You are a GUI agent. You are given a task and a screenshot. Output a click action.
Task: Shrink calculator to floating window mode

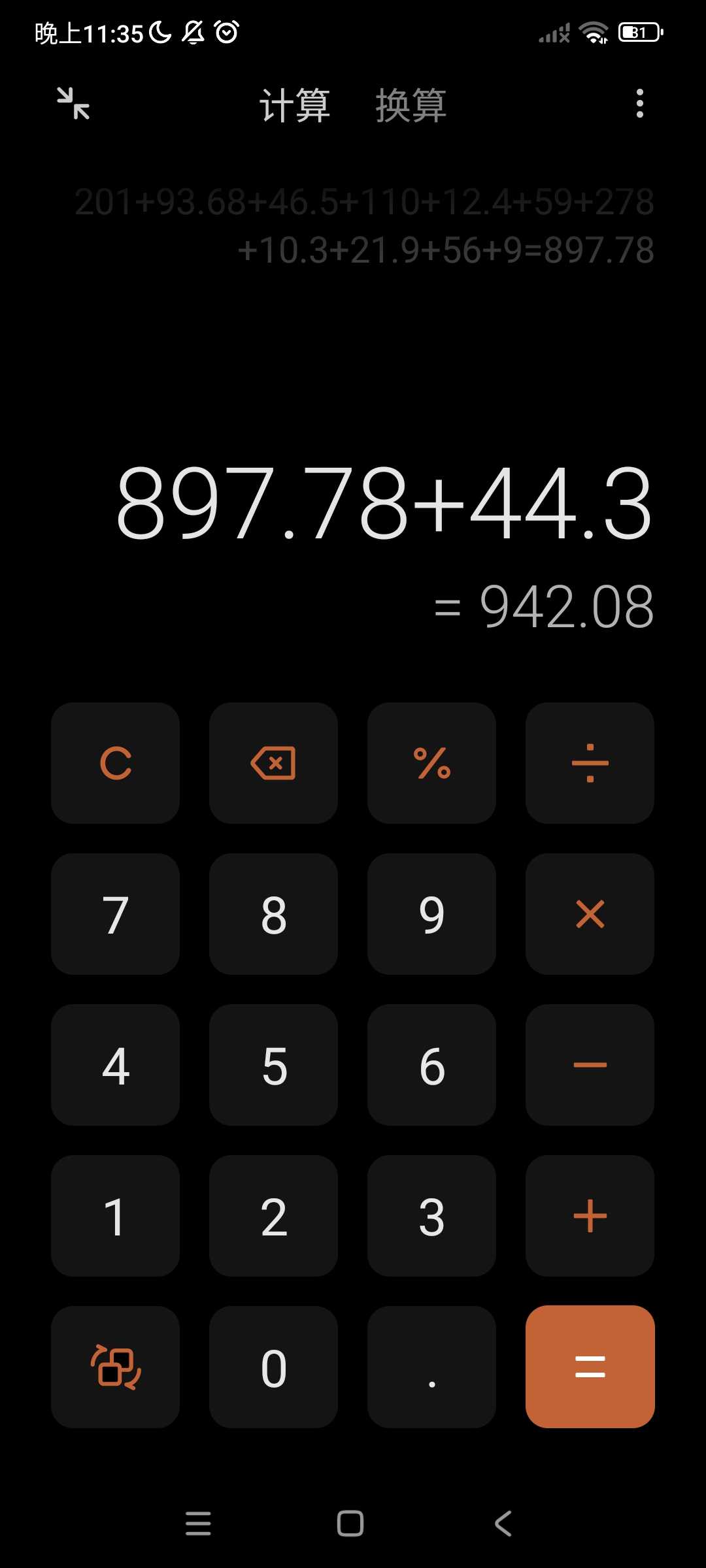[73, 104]
